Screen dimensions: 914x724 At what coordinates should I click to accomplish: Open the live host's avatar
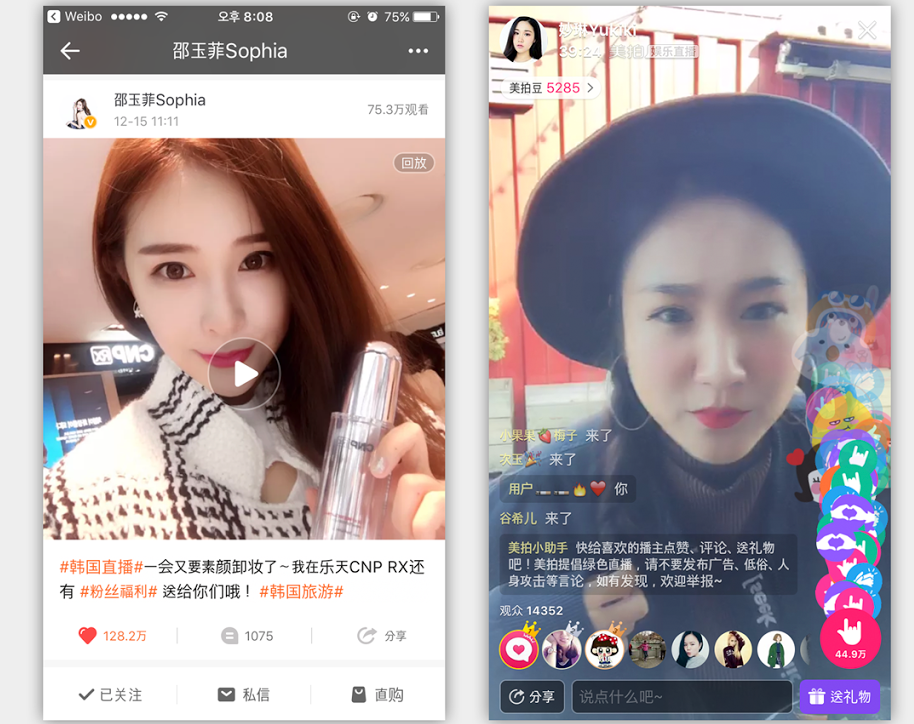(522, 38)
